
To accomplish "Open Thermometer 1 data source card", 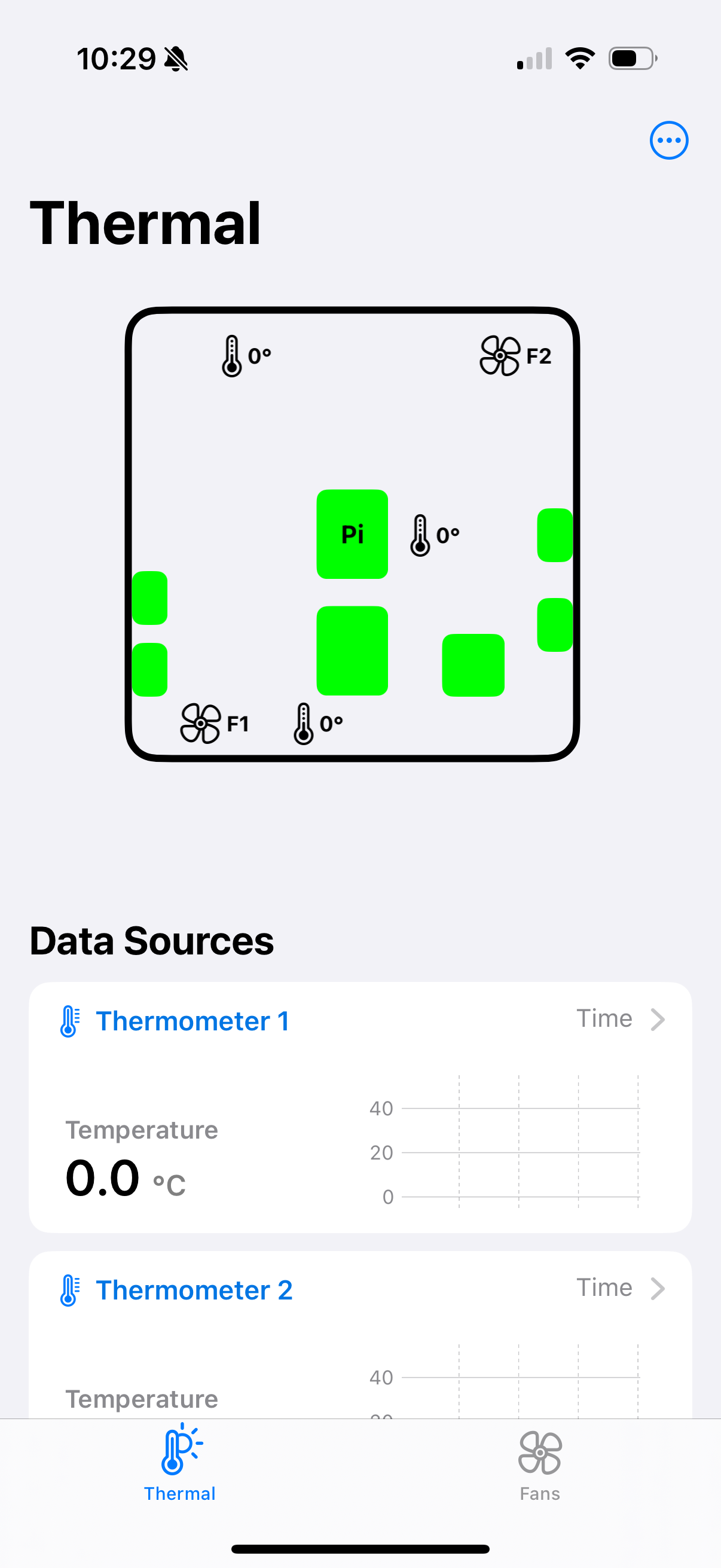I will [x=360, y=1107].
